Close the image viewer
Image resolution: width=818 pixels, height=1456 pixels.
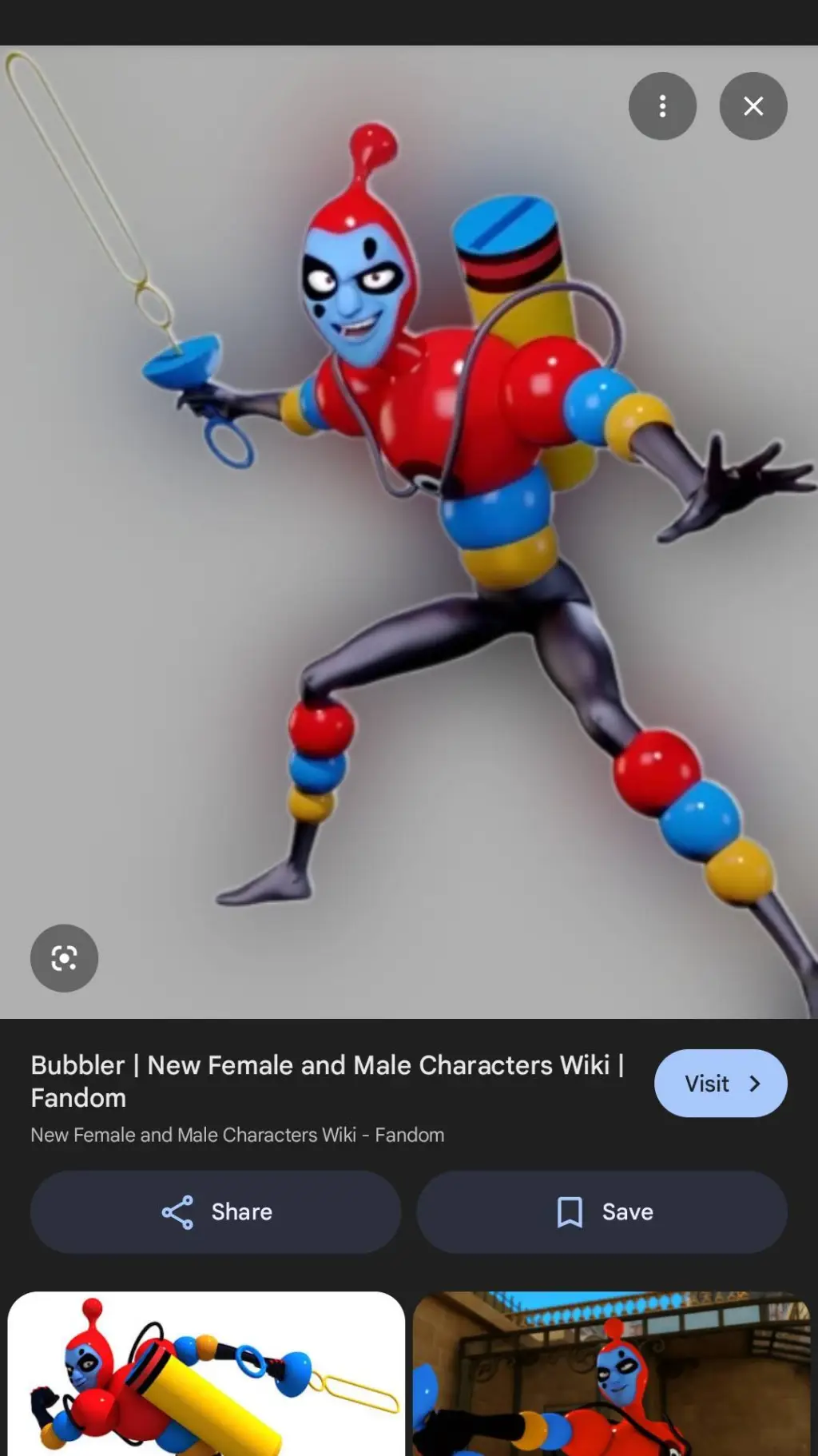click(752, 106)
